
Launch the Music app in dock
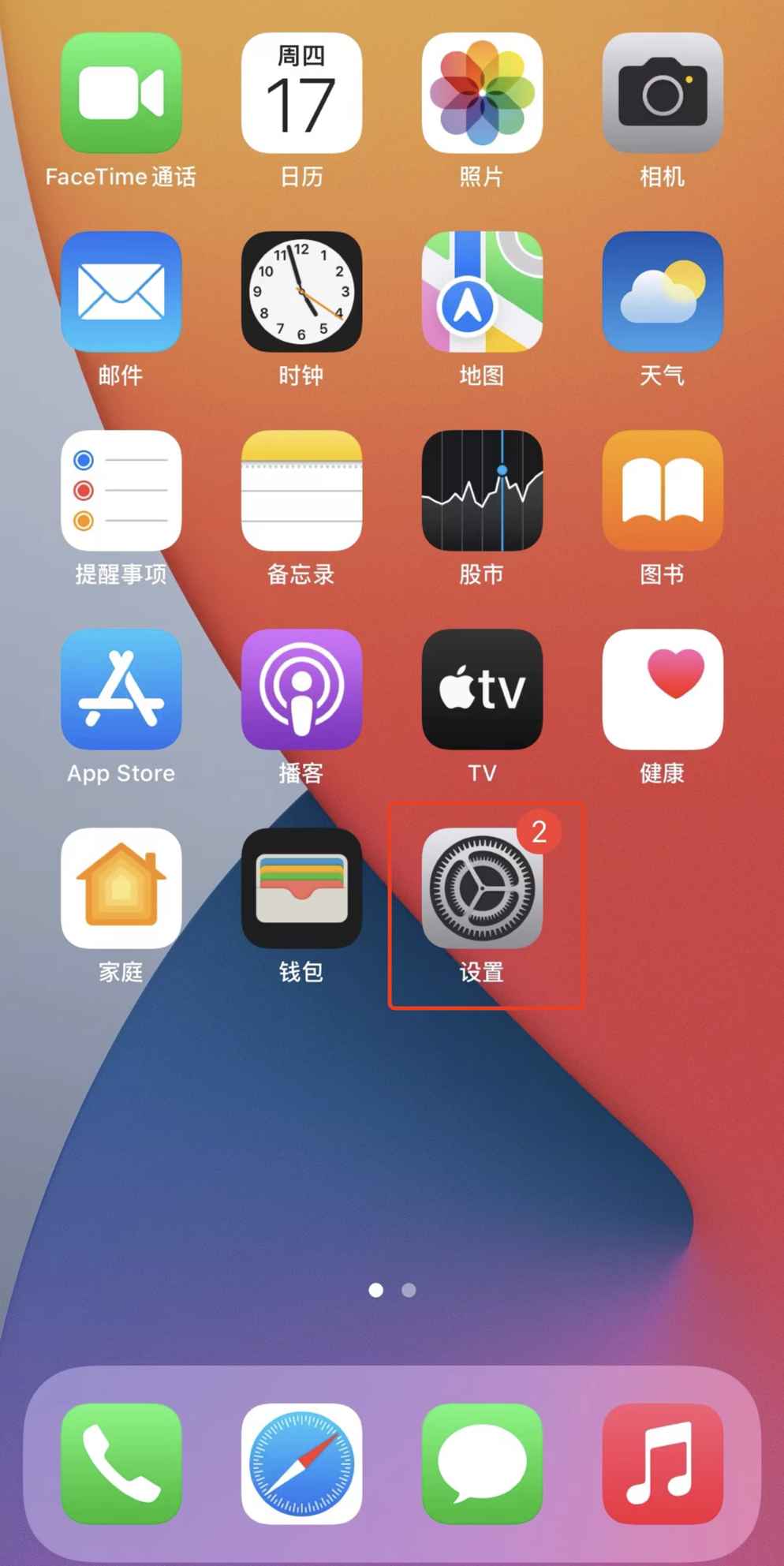662,1463
